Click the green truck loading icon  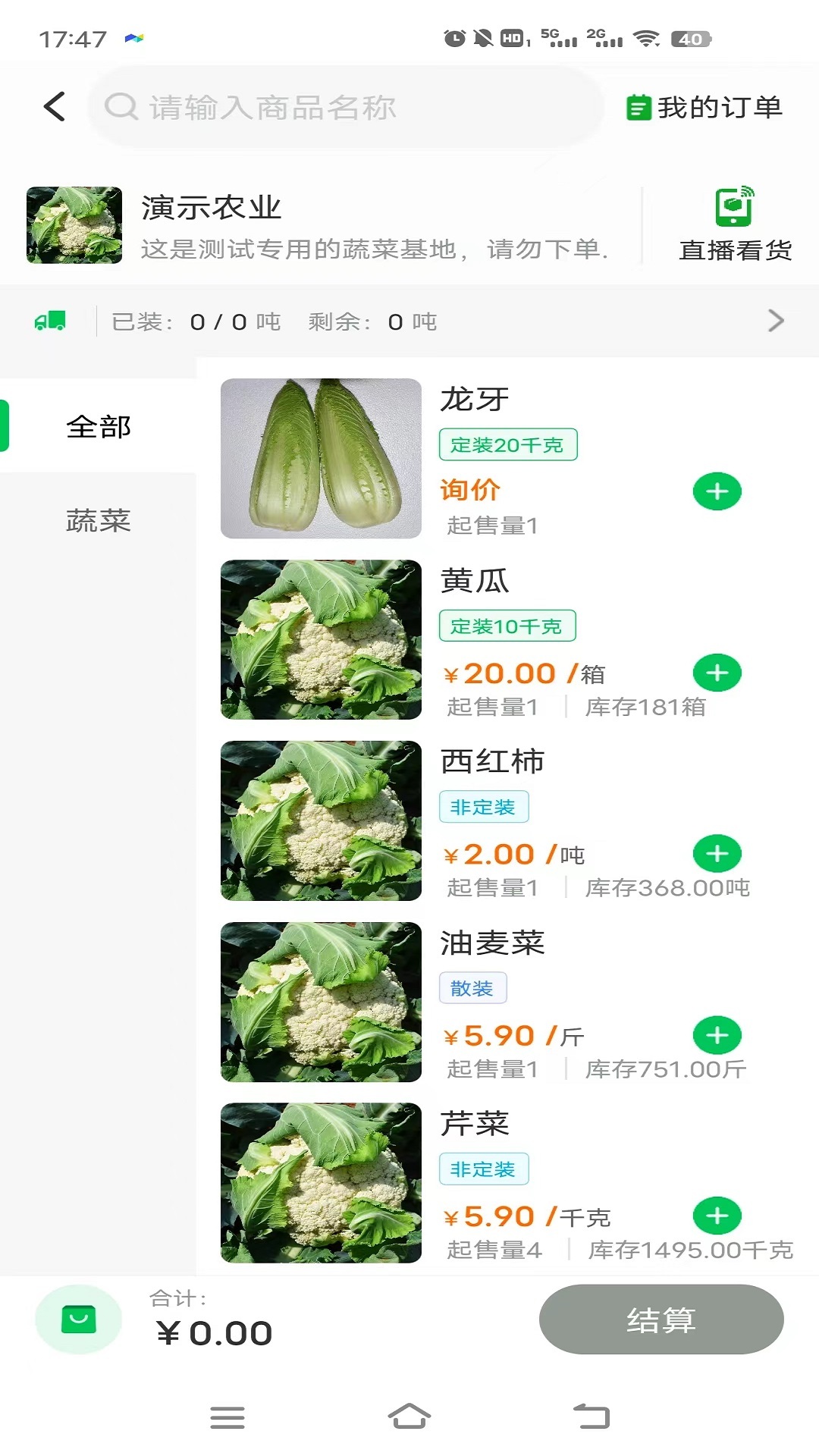coord(49,320)
